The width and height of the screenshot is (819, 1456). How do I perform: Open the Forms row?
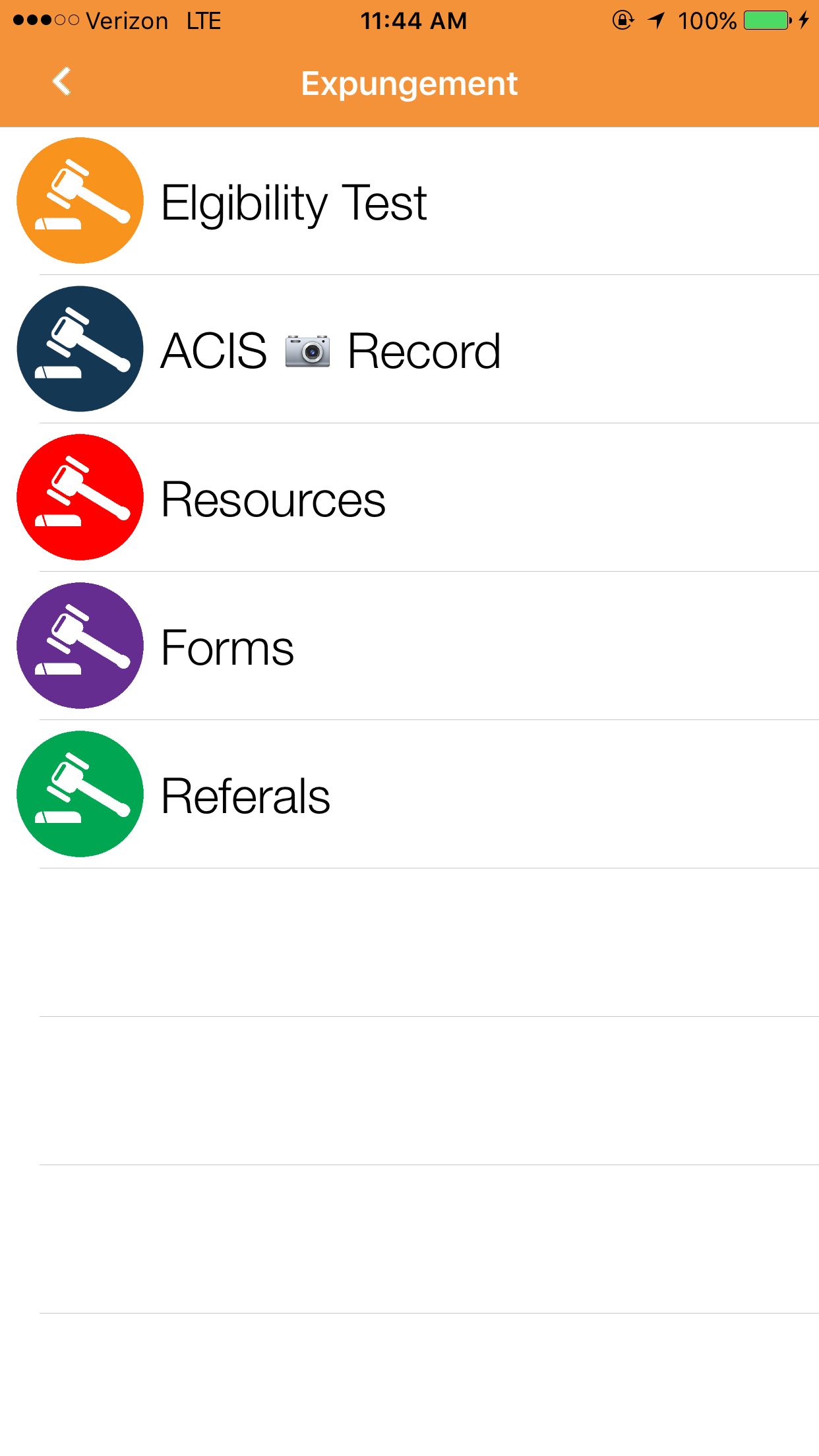[409, 646]
